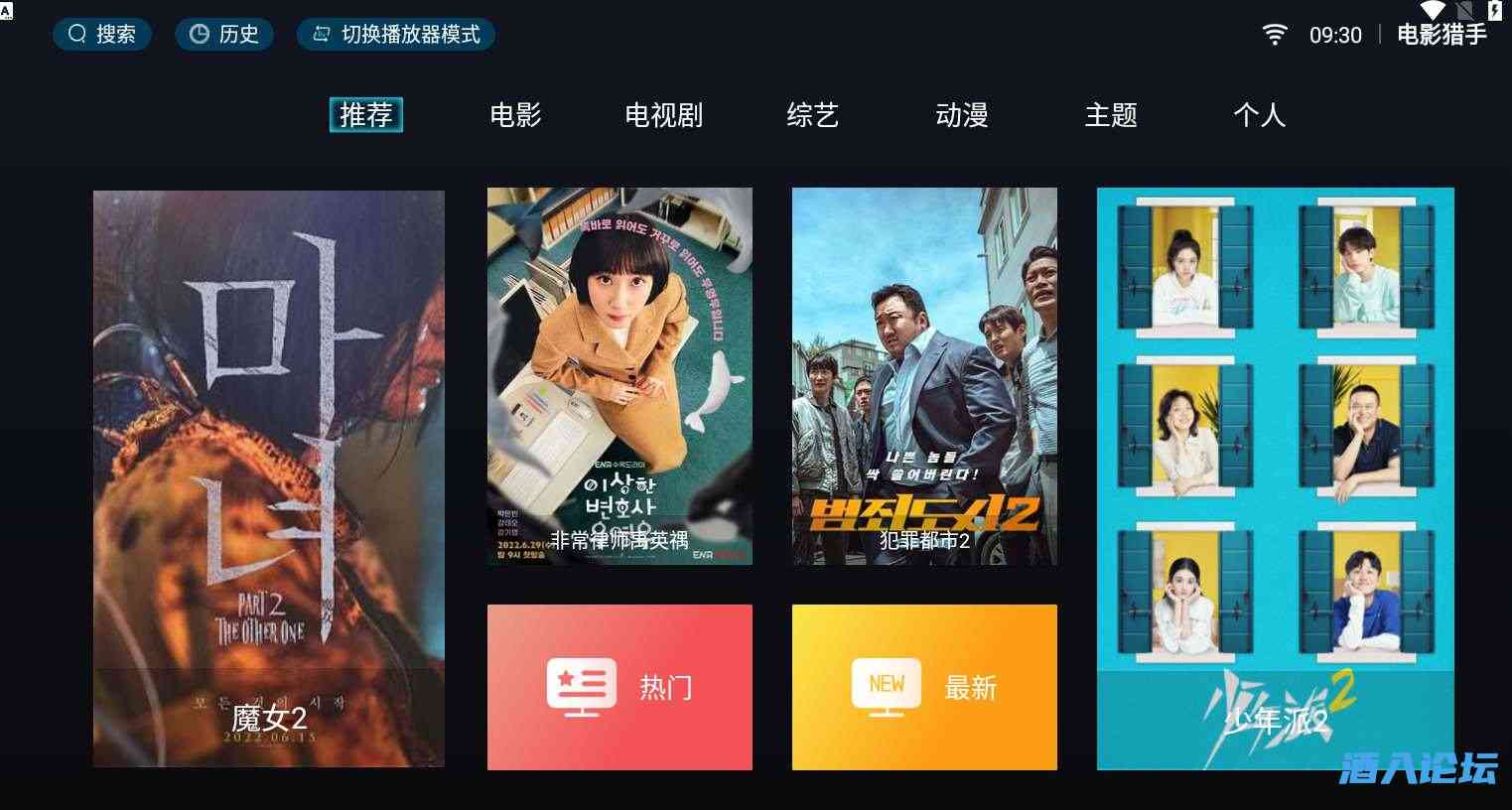Screen dimensions: 1512x810
Task: Tap 切换播放器模式 to switch player mode
Action: [396, 35]
